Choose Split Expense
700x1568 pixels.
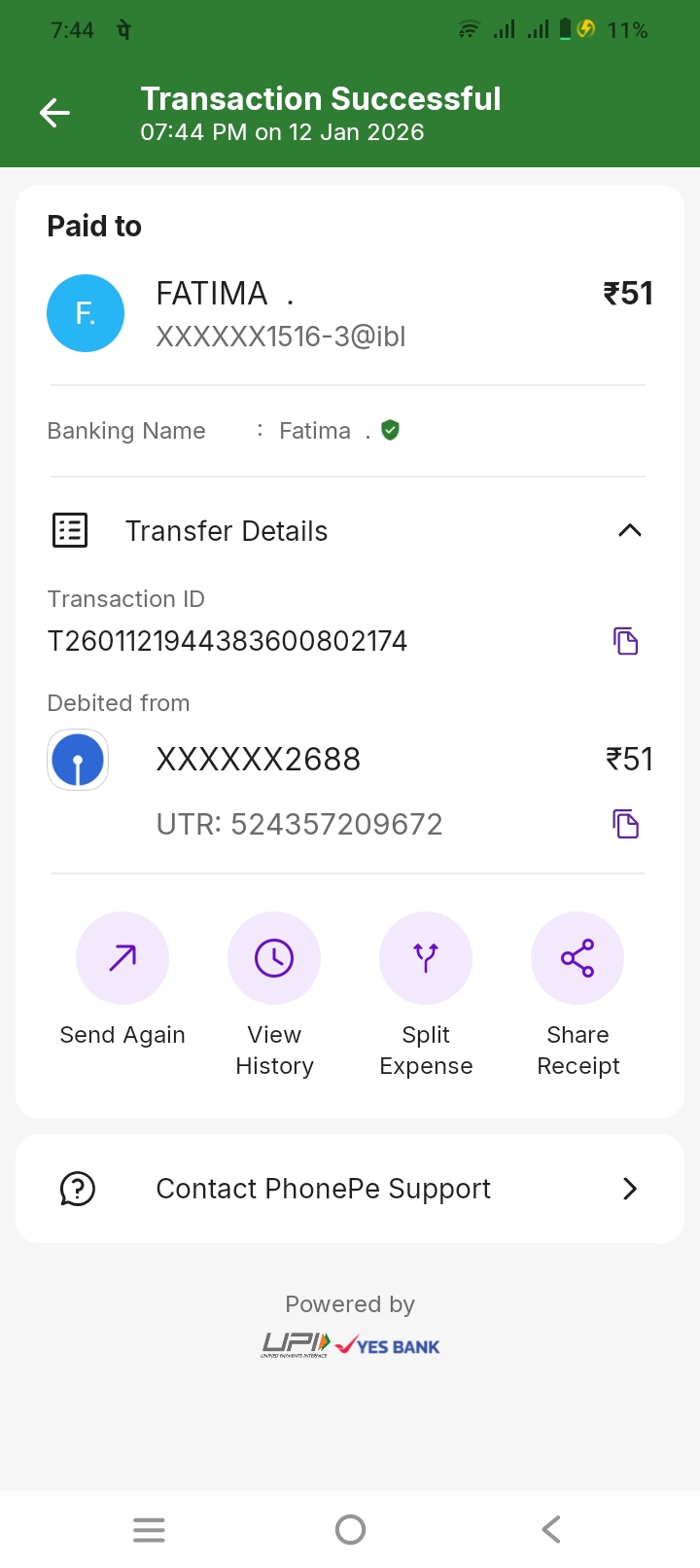(x=426, y=958)
